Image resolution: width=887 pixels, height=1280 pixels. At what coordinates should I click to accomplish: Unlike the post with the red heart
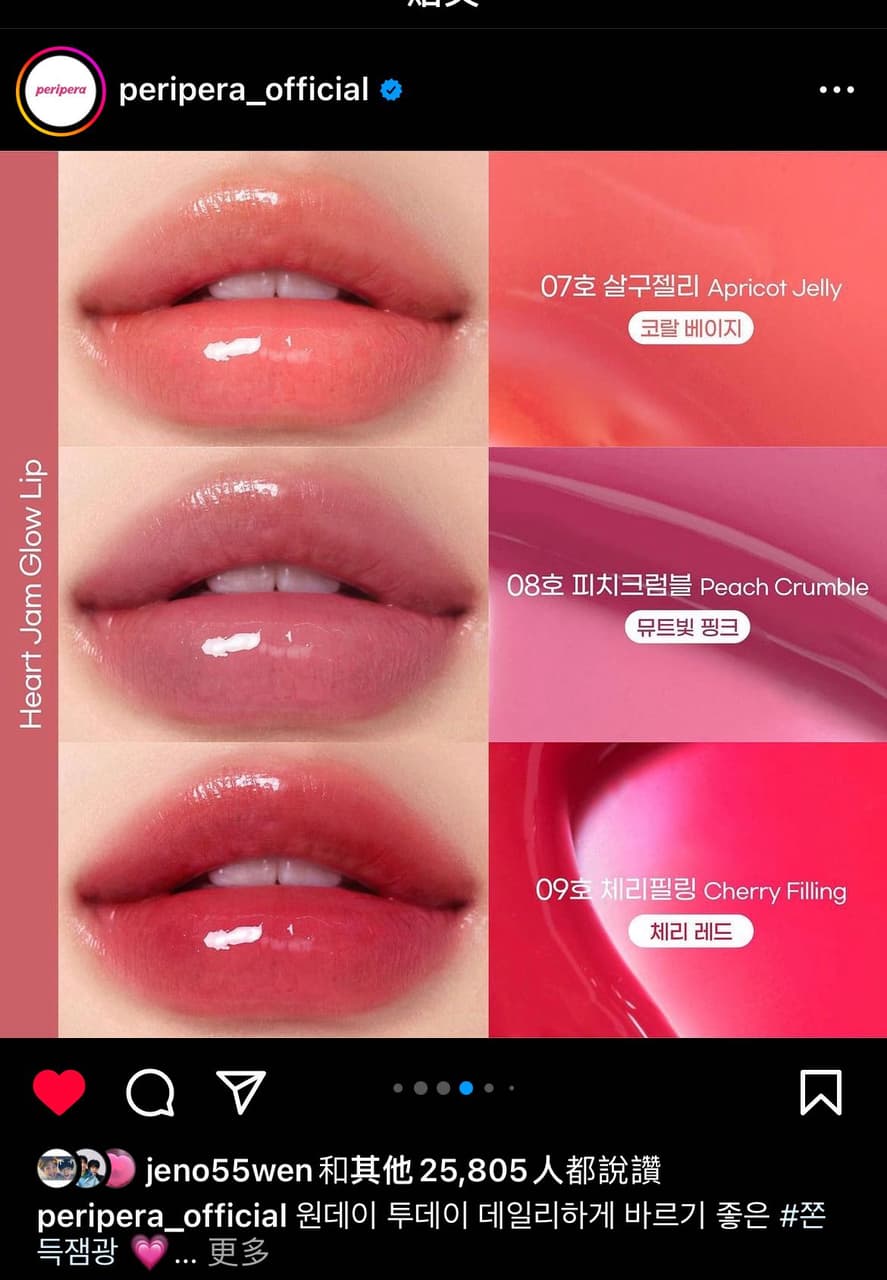click(x=59, y=1092)
